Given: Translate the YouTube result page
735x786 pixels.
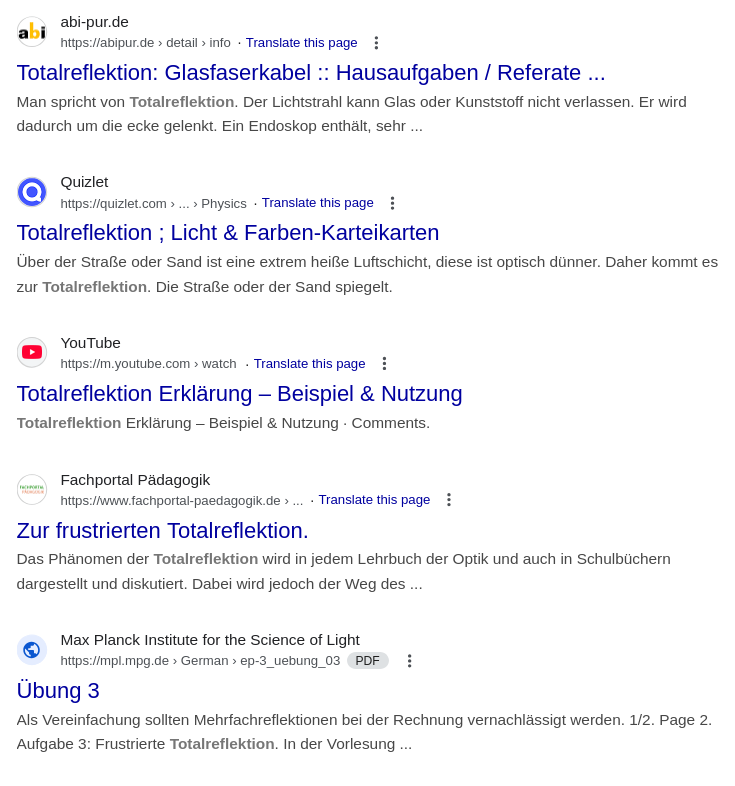Looking at the screenshot, I should (x=309, y=363).
